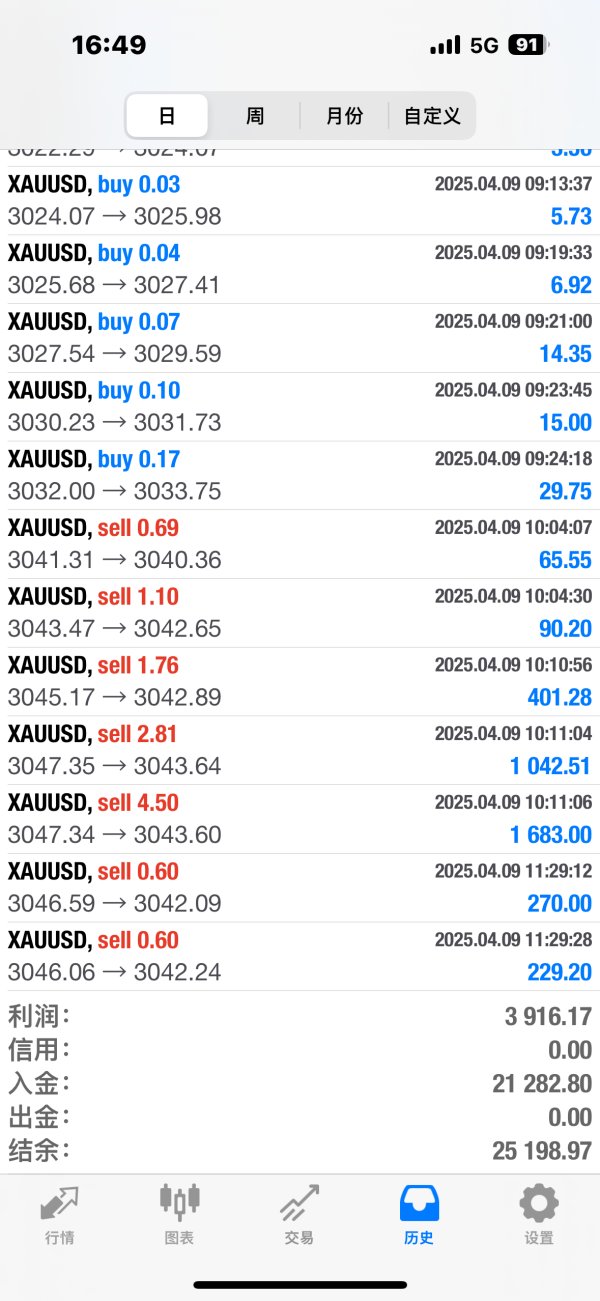The height and width of the screenshot is (1301, 600).
Task: Open the 行情 quotes tab
Action: [60, 1215]
